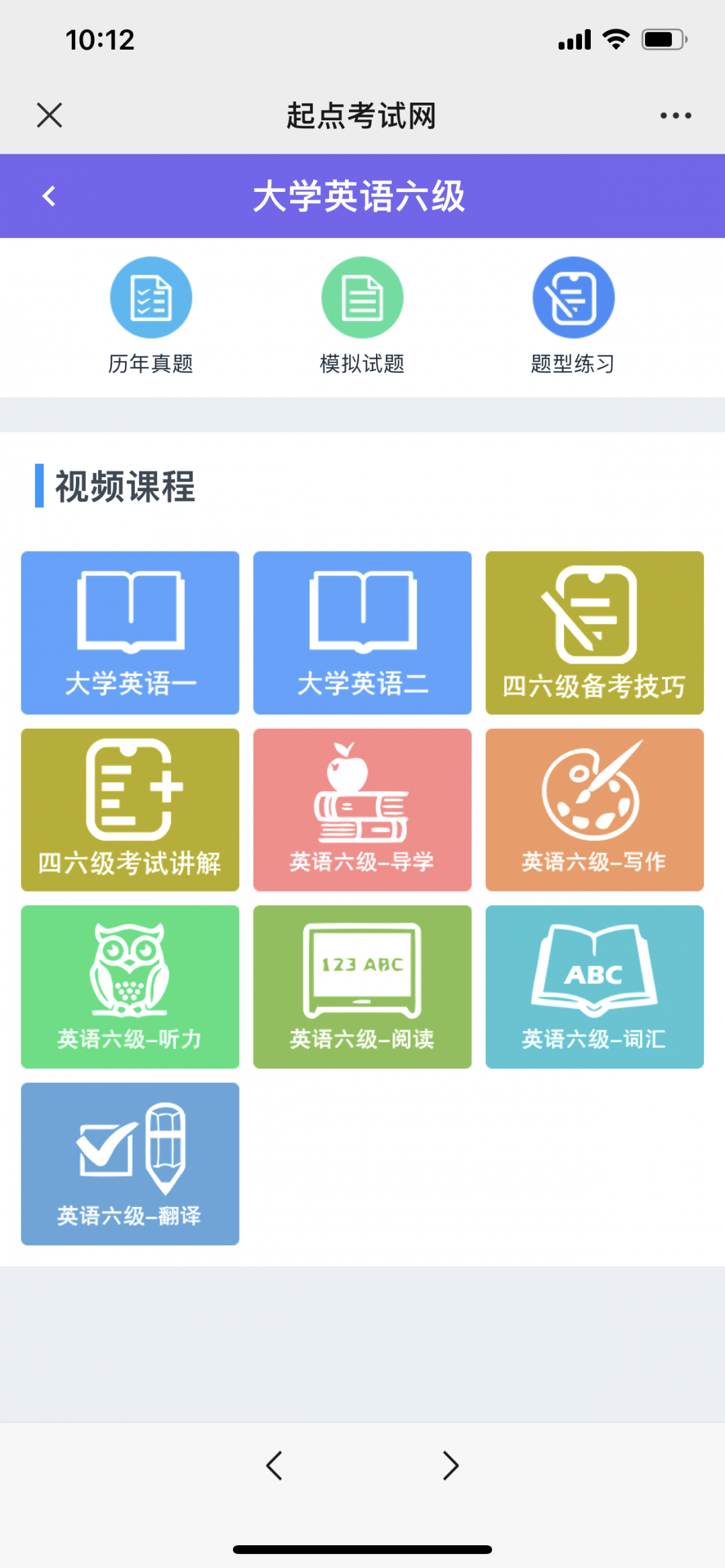Open 模拟试题 mock tests
Screen dimensions: 725x1568
(x=362, y=316)
